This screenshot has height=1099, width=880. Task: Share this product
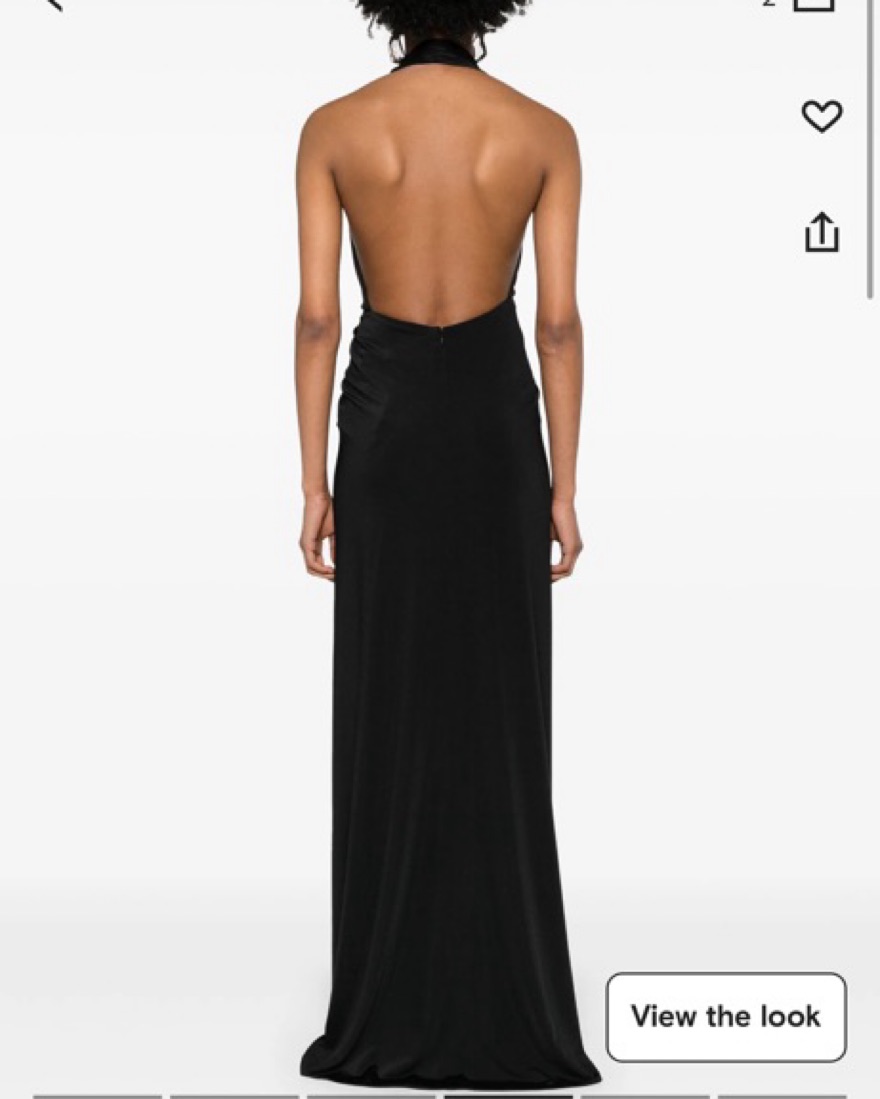tap(821, 232)
